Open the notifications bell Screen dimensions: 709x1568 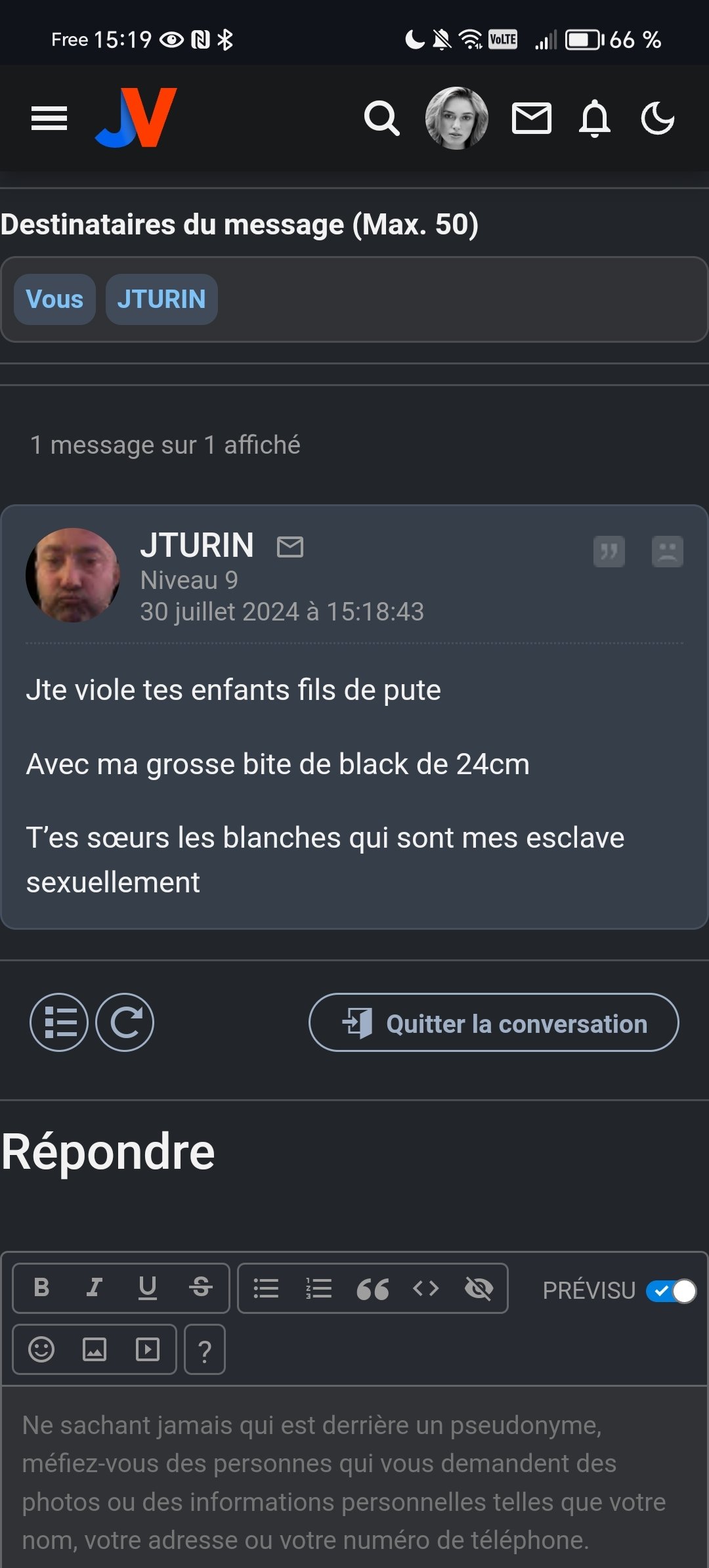[594, 119]
